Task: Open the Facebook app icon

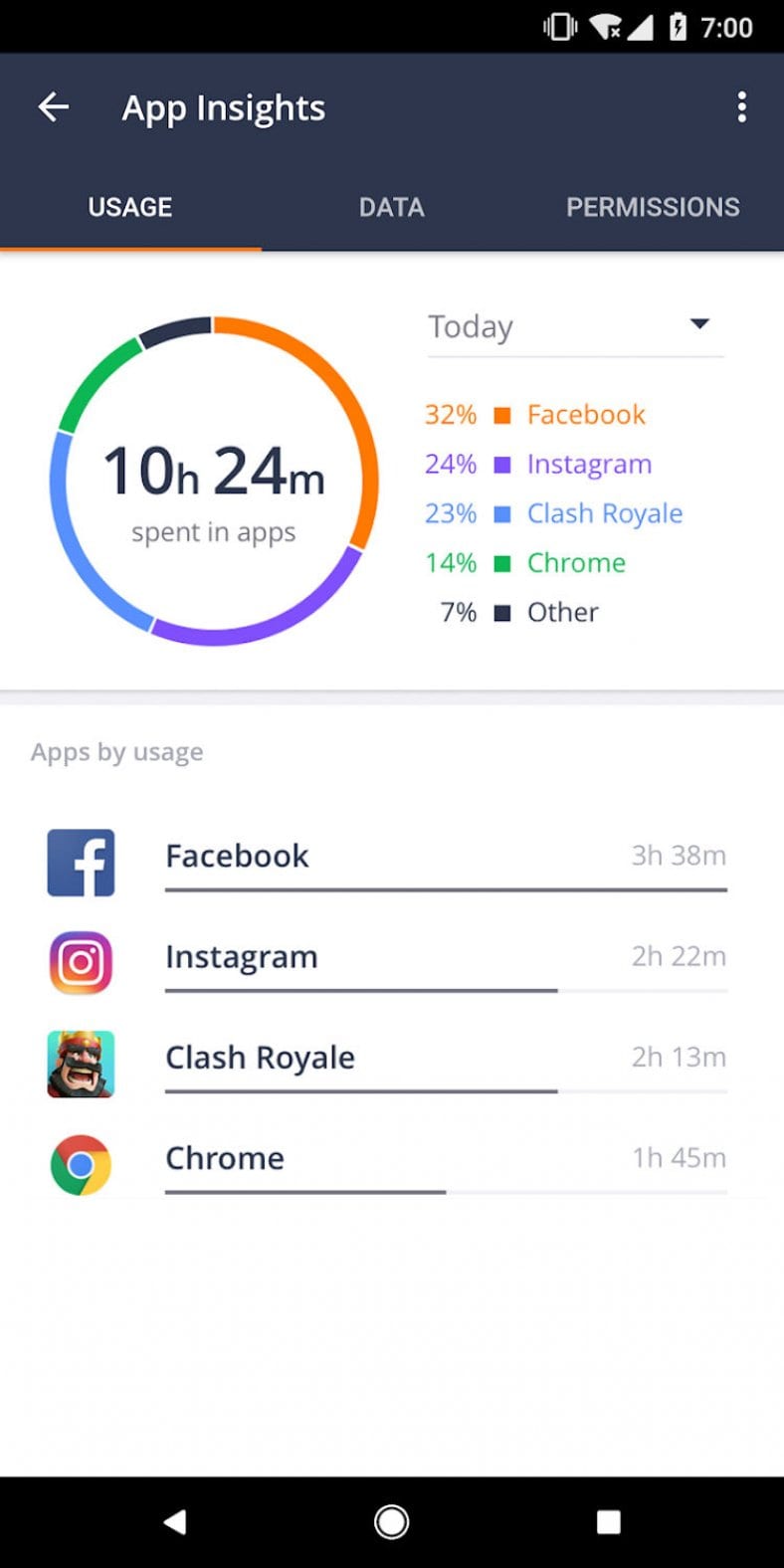Action: [80, 862]
